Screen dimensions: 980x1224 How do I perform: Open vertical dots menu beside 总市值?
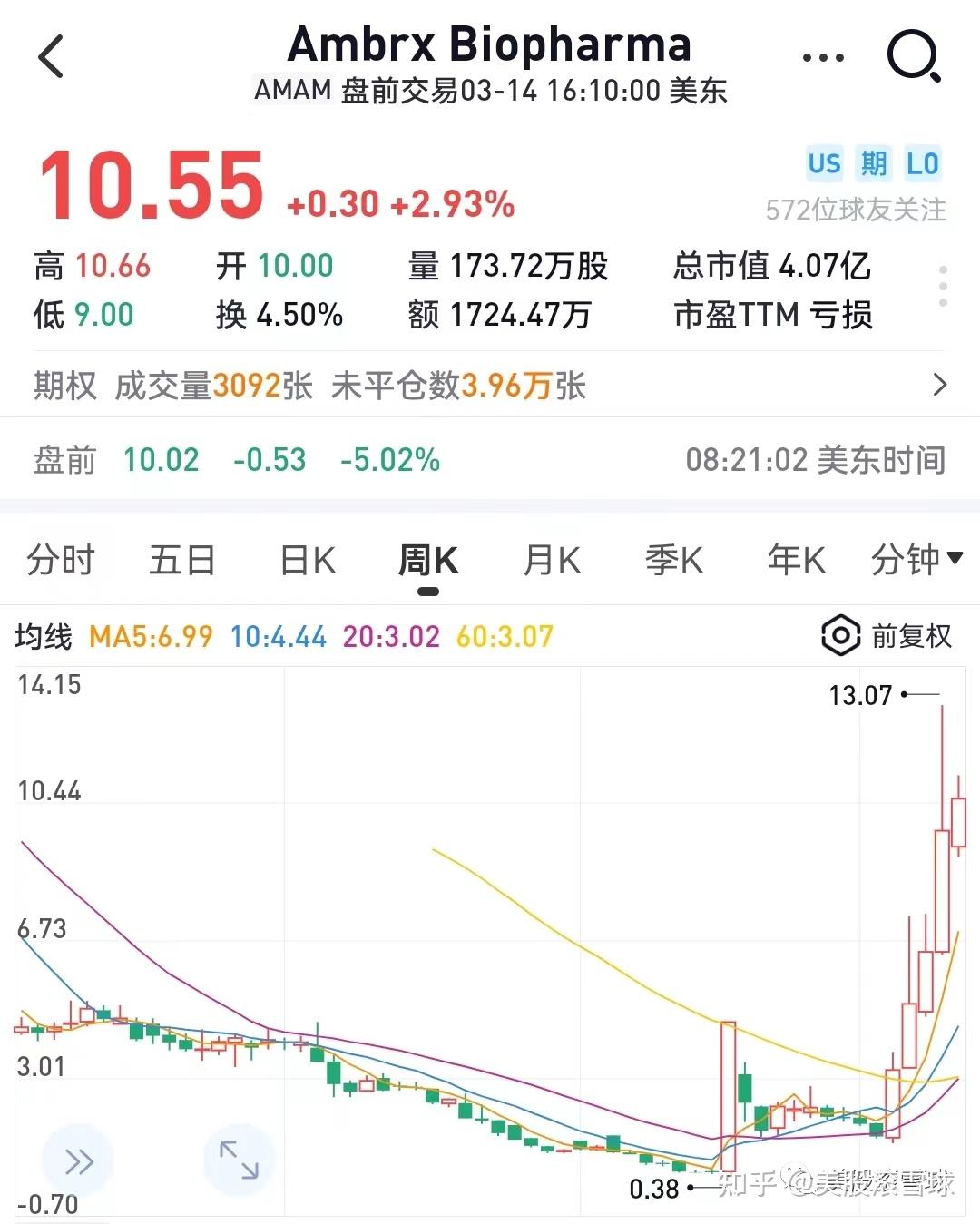click(945, 286)
